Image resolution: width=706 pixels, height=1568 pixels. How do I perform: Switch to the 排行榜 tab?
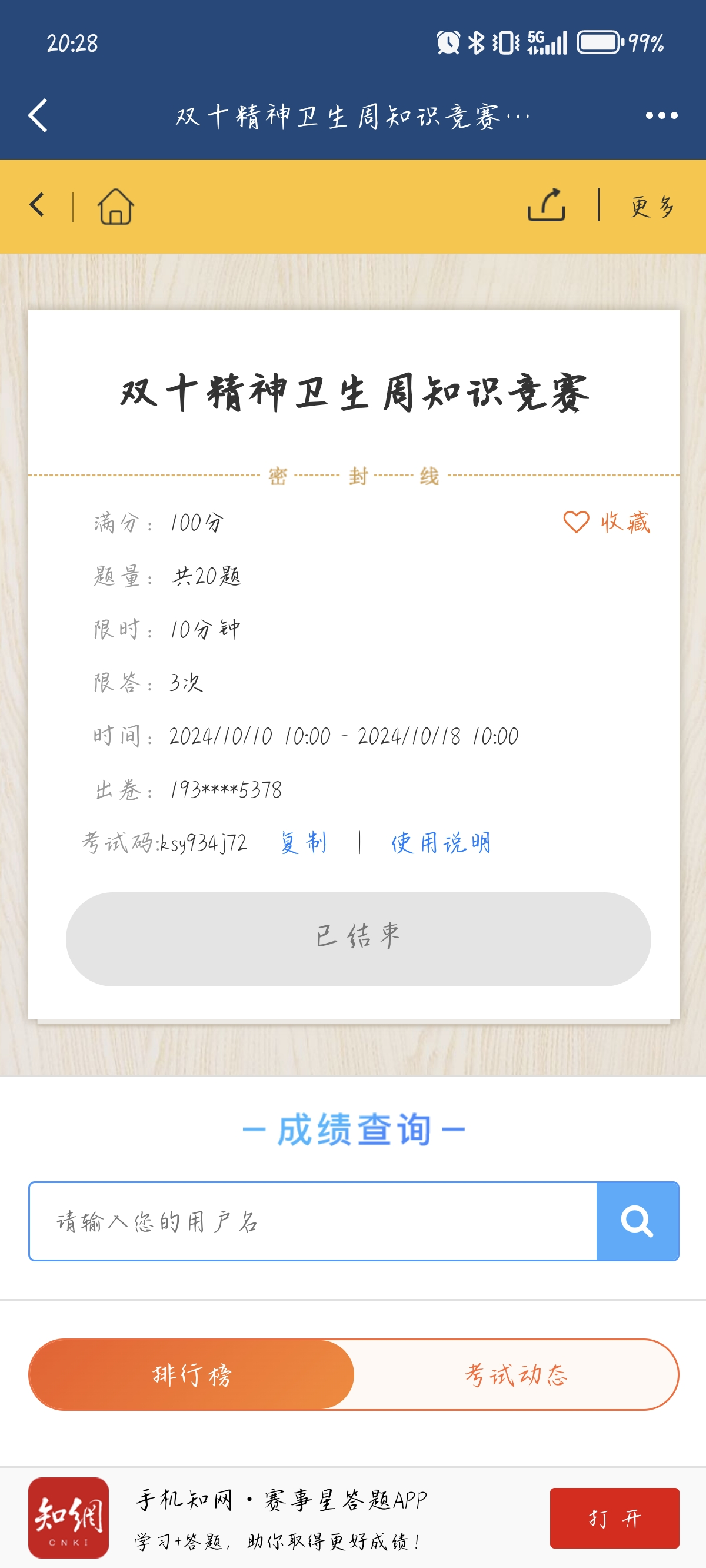(x=192, y=1374)
